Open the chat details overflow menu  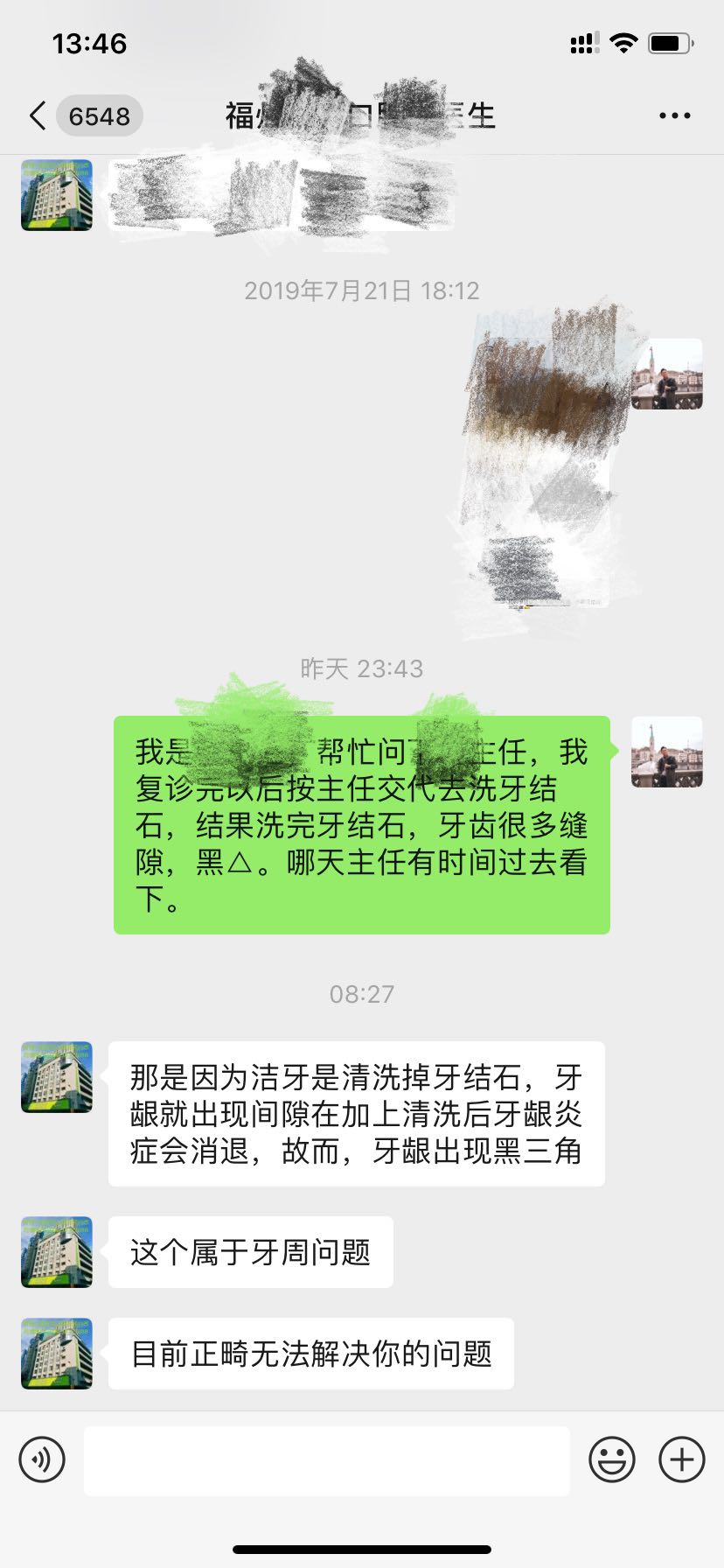point(674,115)
